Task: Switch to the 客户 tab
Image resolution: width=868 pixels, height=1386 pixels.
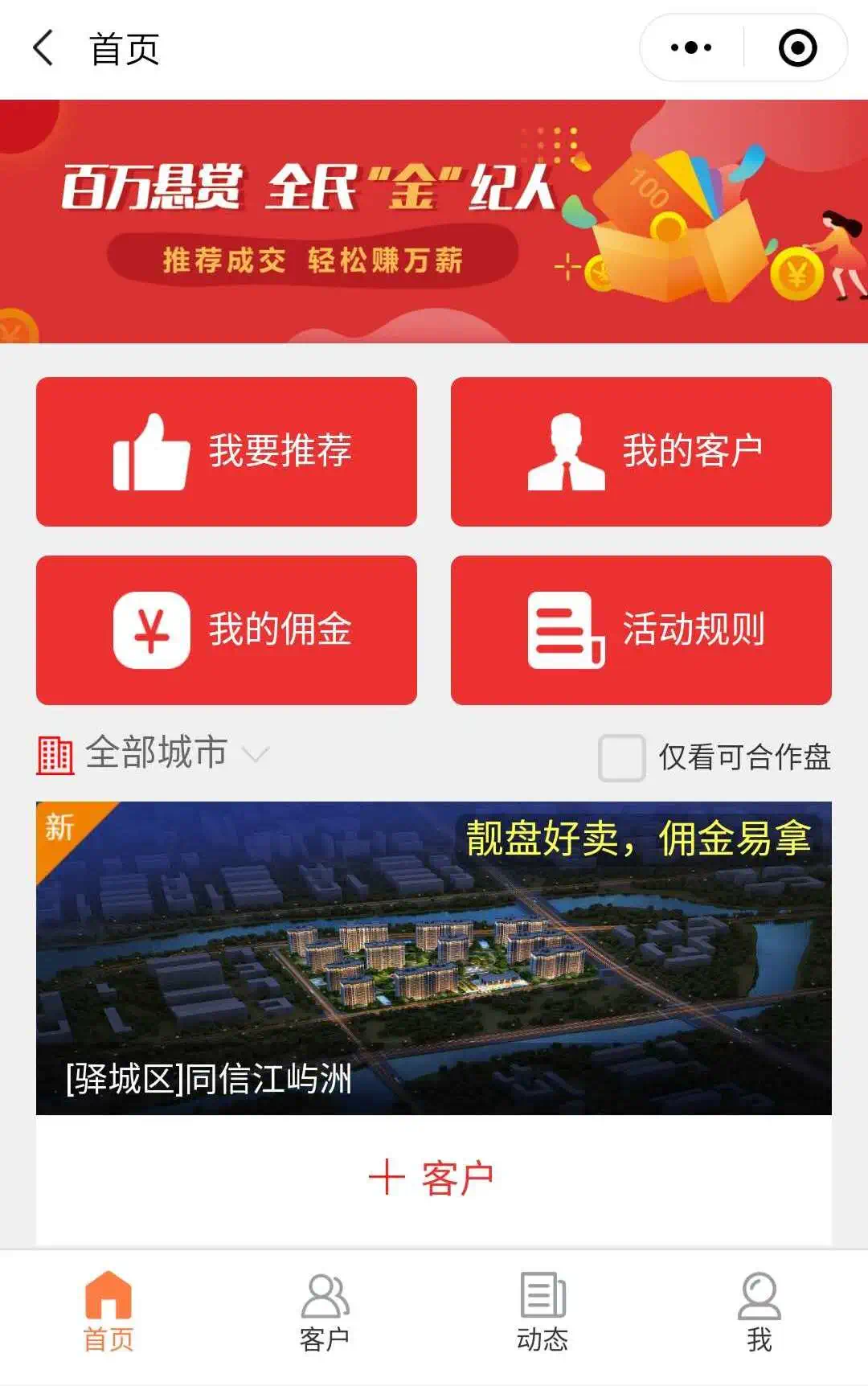Action: (x=325, y=1310)
